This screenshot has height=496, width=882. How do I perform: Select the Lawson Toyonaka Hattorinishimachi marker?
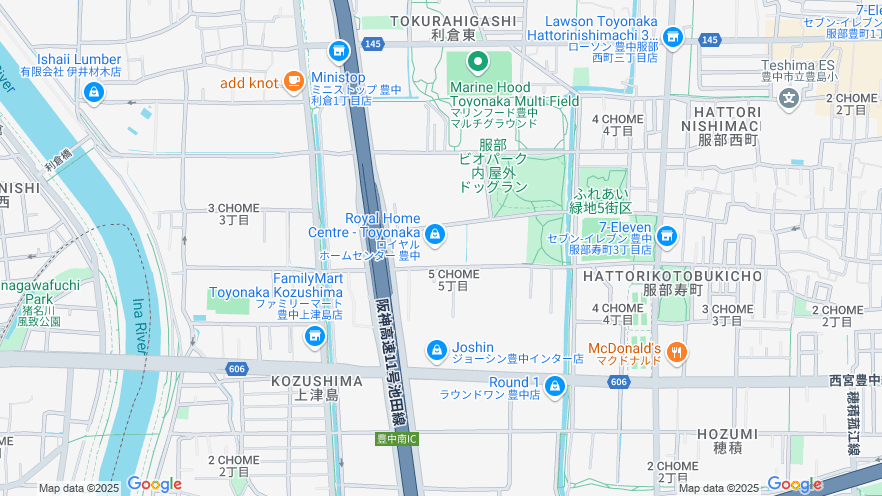(x=673, y=38)
